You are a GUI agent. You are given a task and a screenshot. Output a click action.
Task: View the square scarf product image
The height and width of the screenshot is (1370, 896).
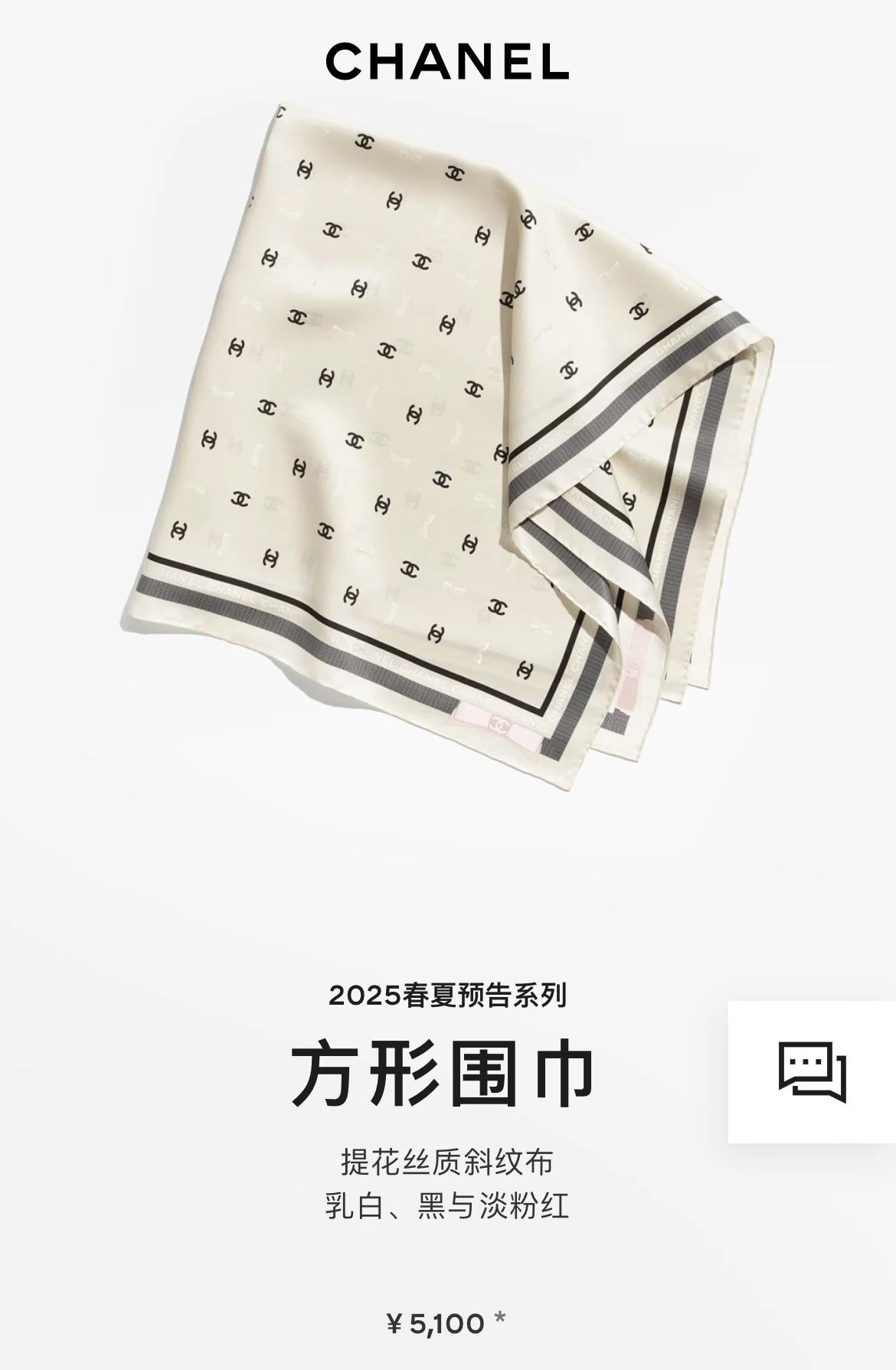click(448, 444)
